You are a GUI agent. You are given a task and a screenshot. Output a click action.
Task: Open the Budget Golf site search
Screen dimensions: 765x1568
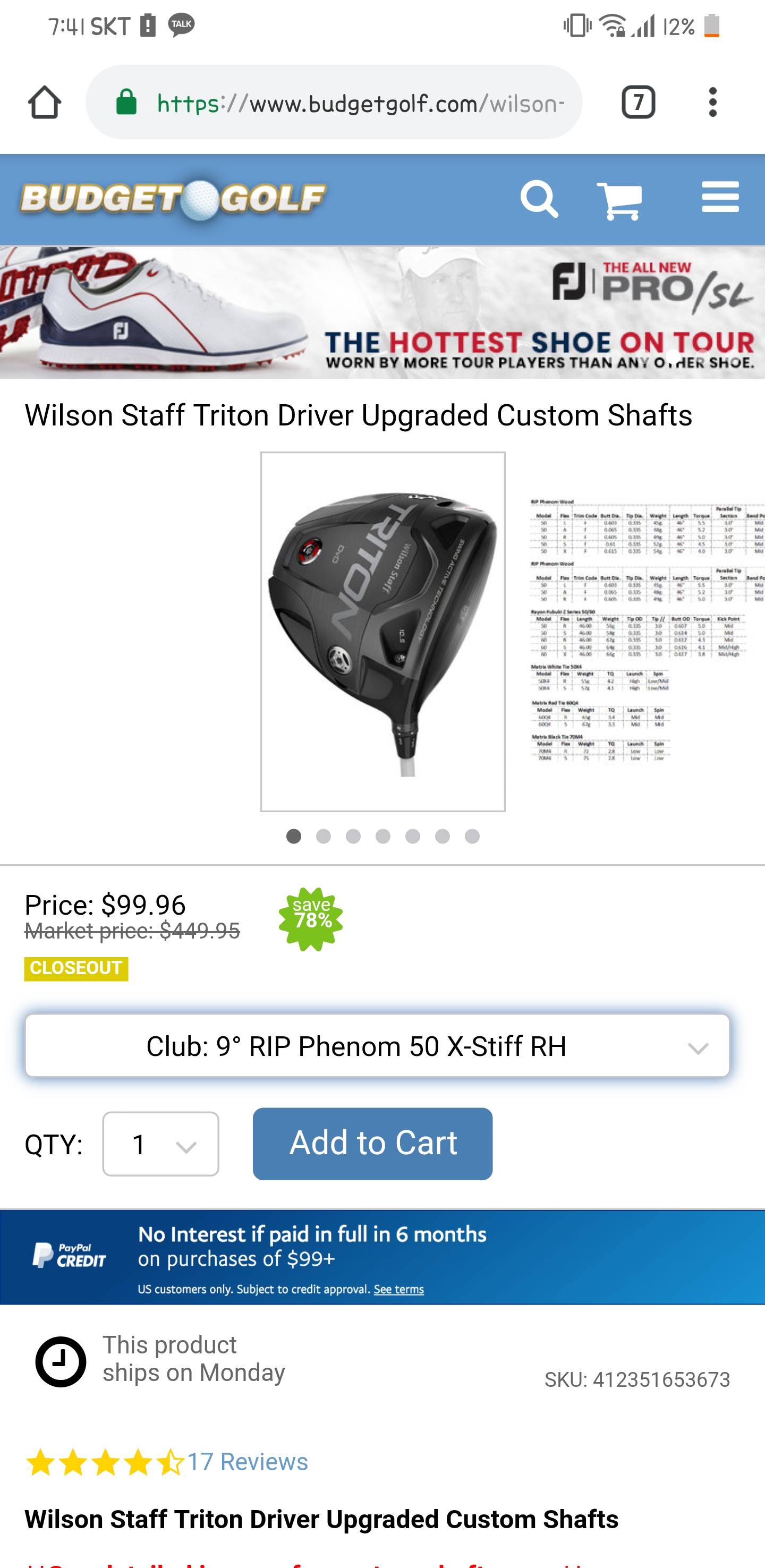(x=539, y=199)
